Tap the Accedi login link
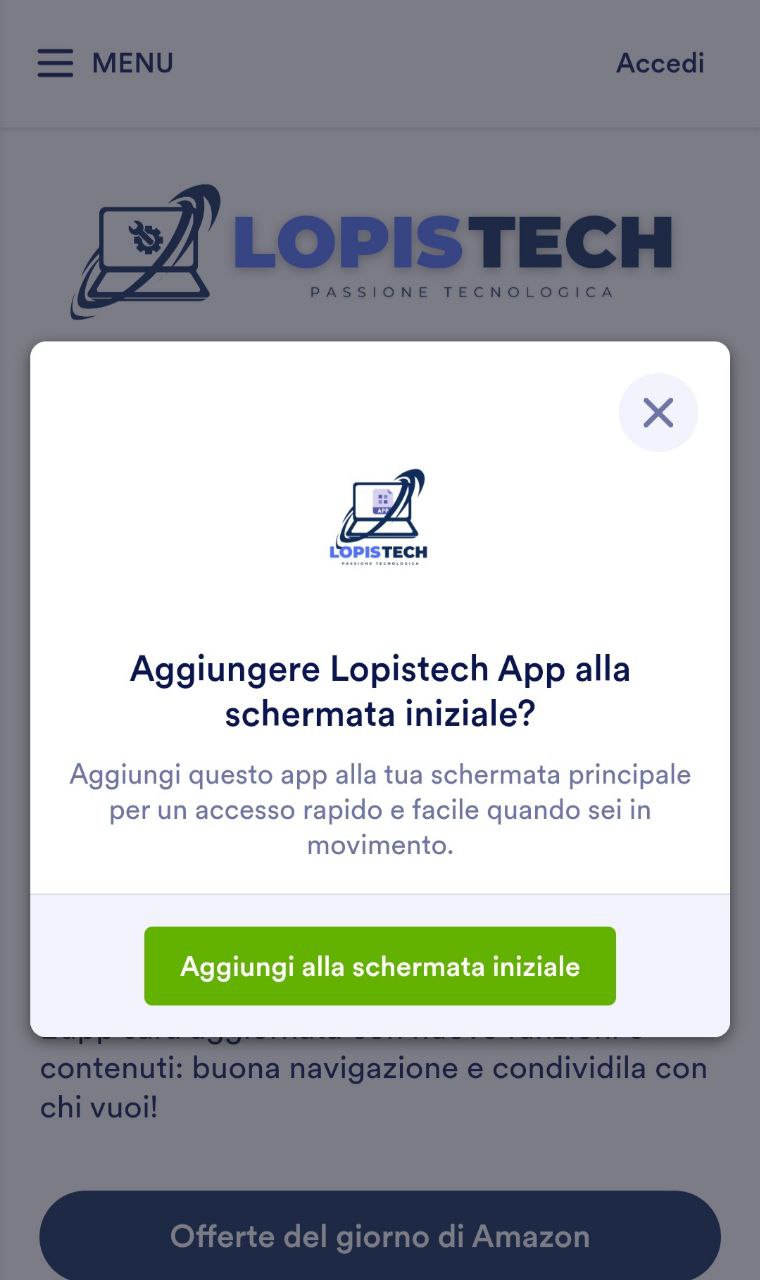 tap(660, 63)
